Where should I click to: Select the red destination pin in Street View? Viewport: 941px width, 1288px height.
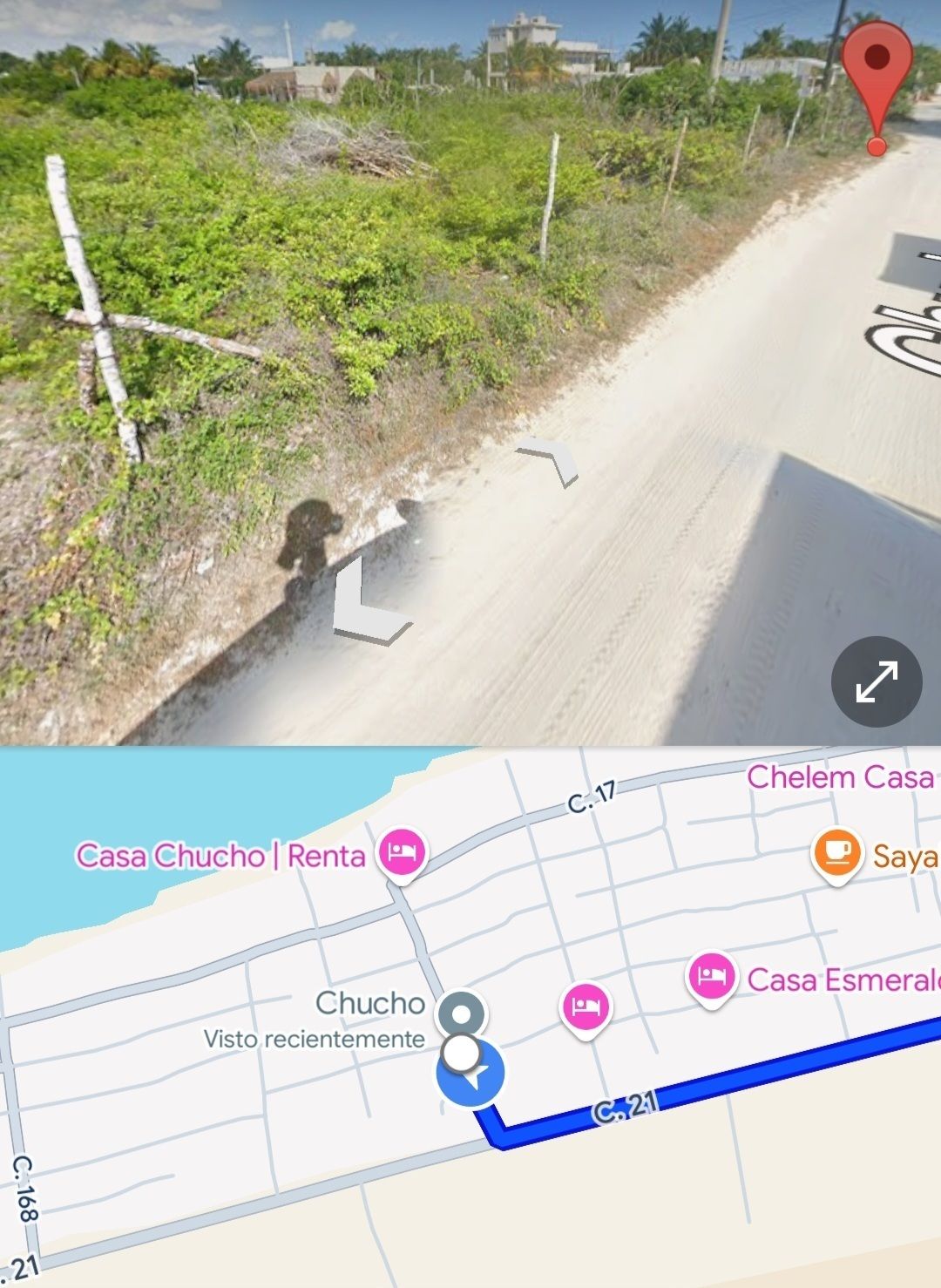coord(877,83)
